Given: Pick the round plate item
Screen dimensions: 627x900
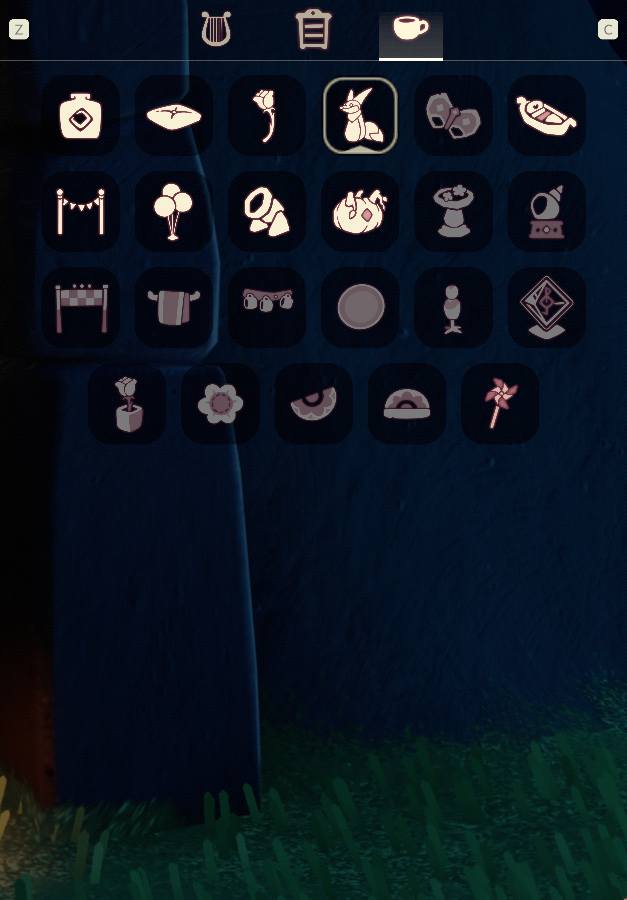Looking at the screenshot, I should coord(360,307).
